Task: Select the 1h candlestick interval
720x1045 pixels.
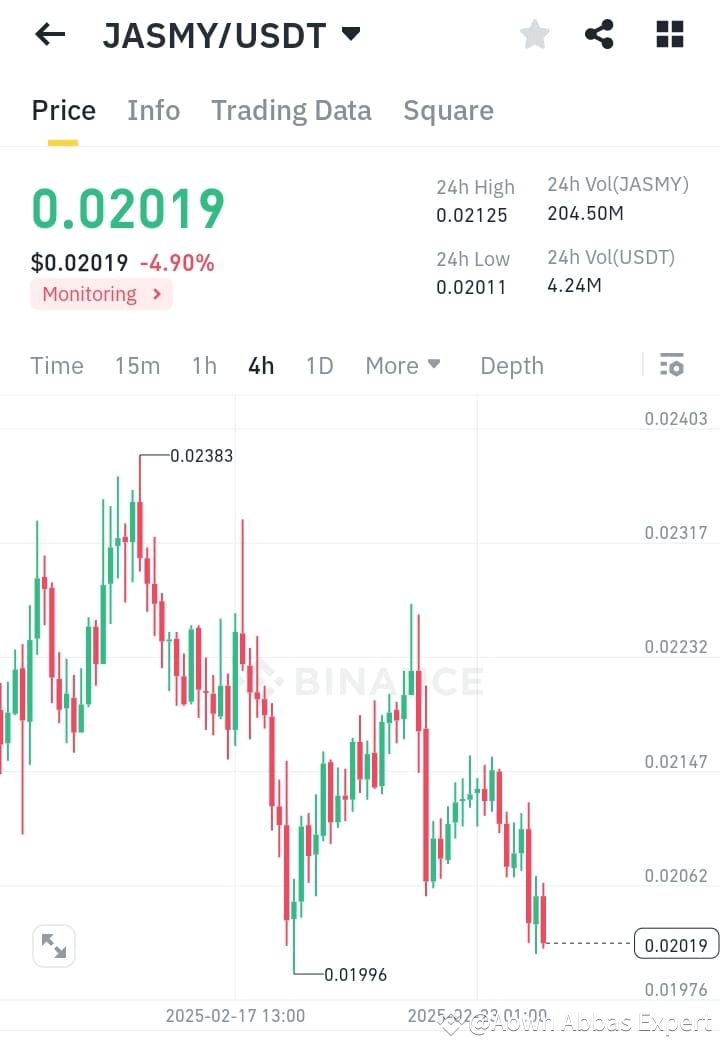Action: tap(203, 366)
